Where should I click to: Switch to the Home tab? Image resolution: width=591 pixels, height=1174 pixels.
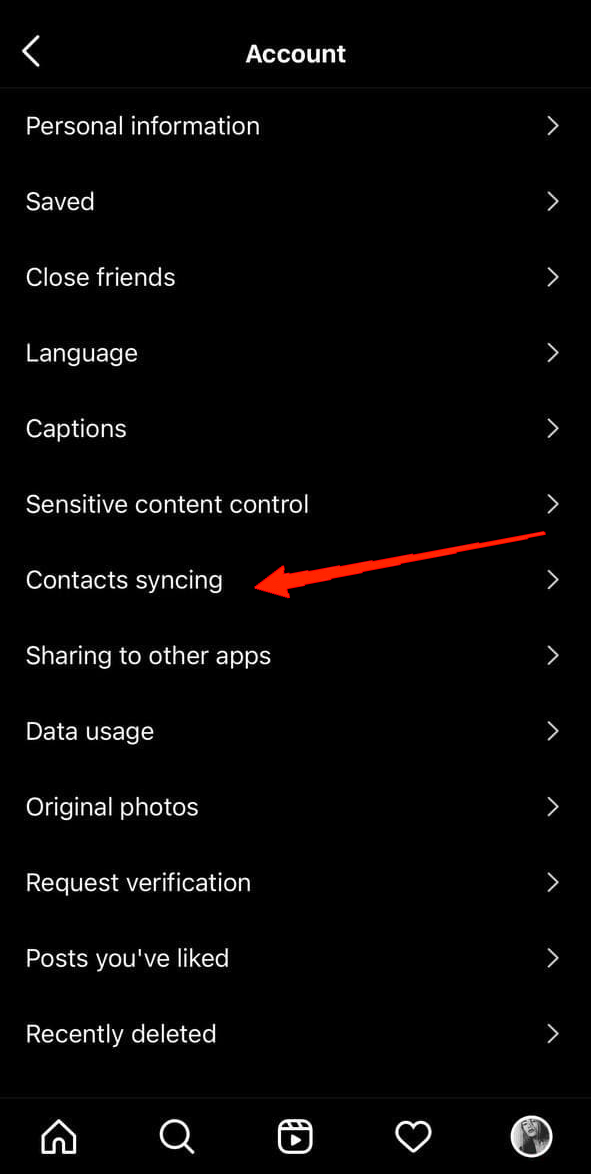click(x=59, y=1137)
